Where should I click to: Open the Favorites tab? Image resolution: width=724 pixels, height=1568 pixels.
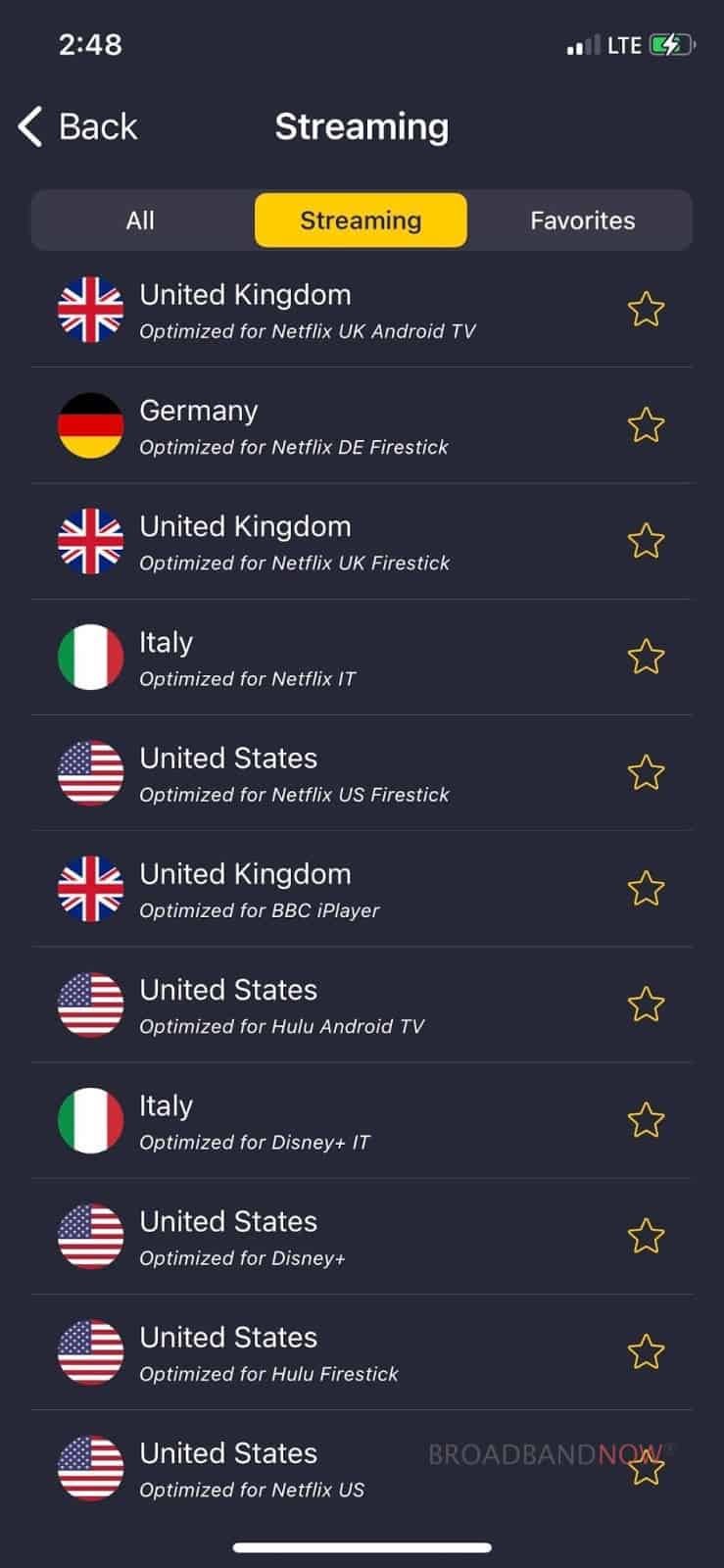pos(582,220)
